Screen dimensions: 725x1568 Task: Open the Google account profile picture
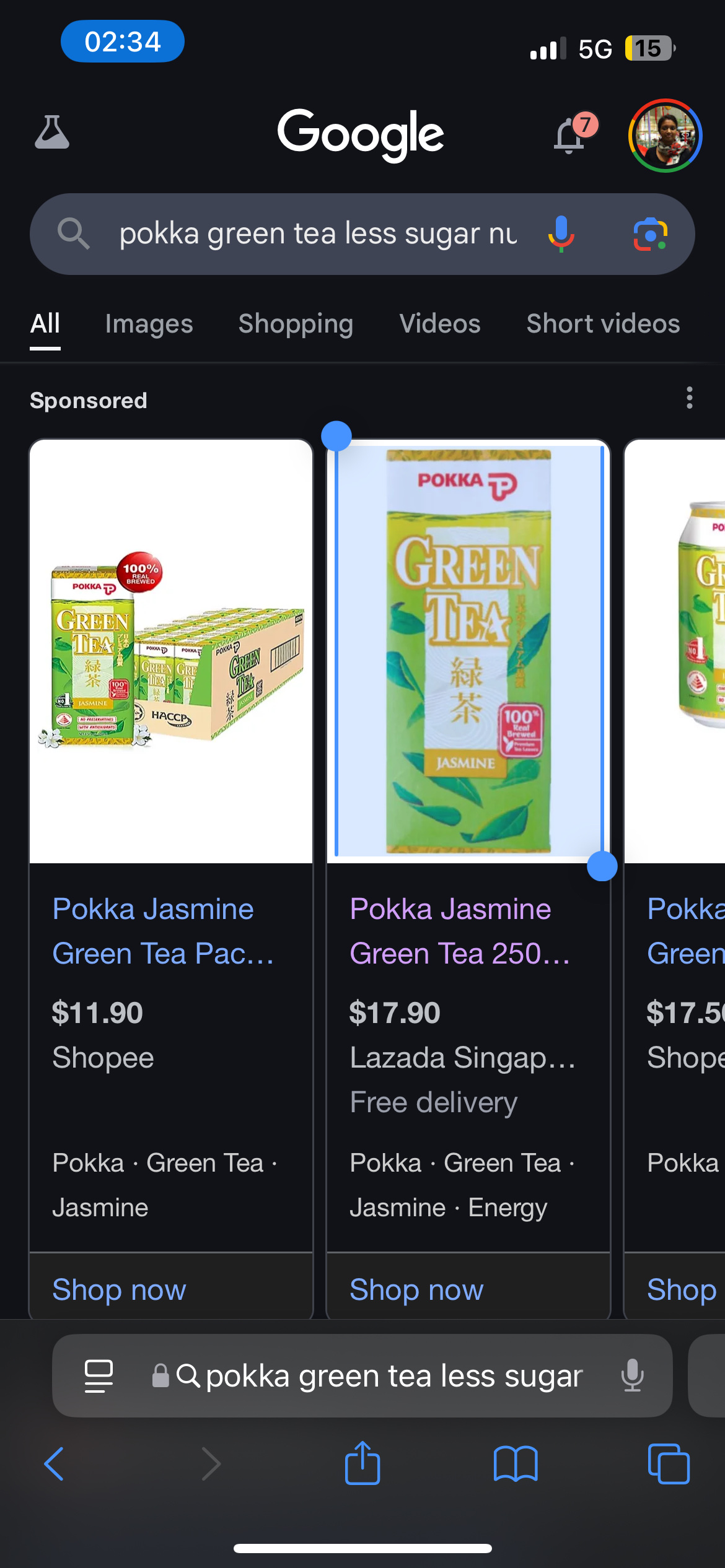tap(665, 136)
